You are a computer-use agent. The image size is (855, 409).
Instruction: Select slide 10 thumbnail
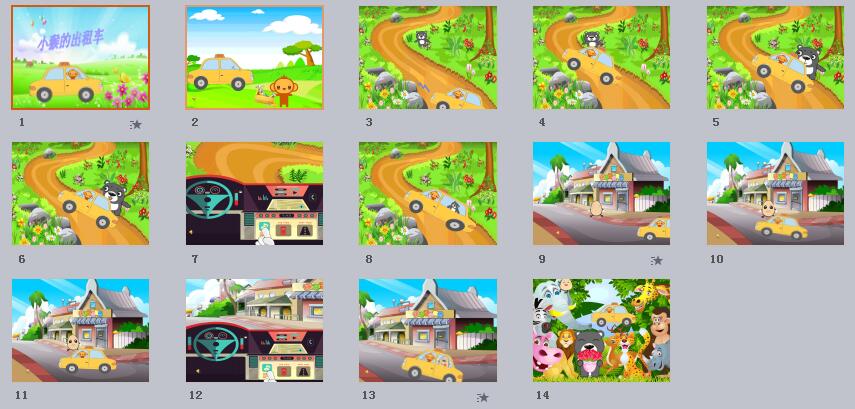click(x=775, y=193)
